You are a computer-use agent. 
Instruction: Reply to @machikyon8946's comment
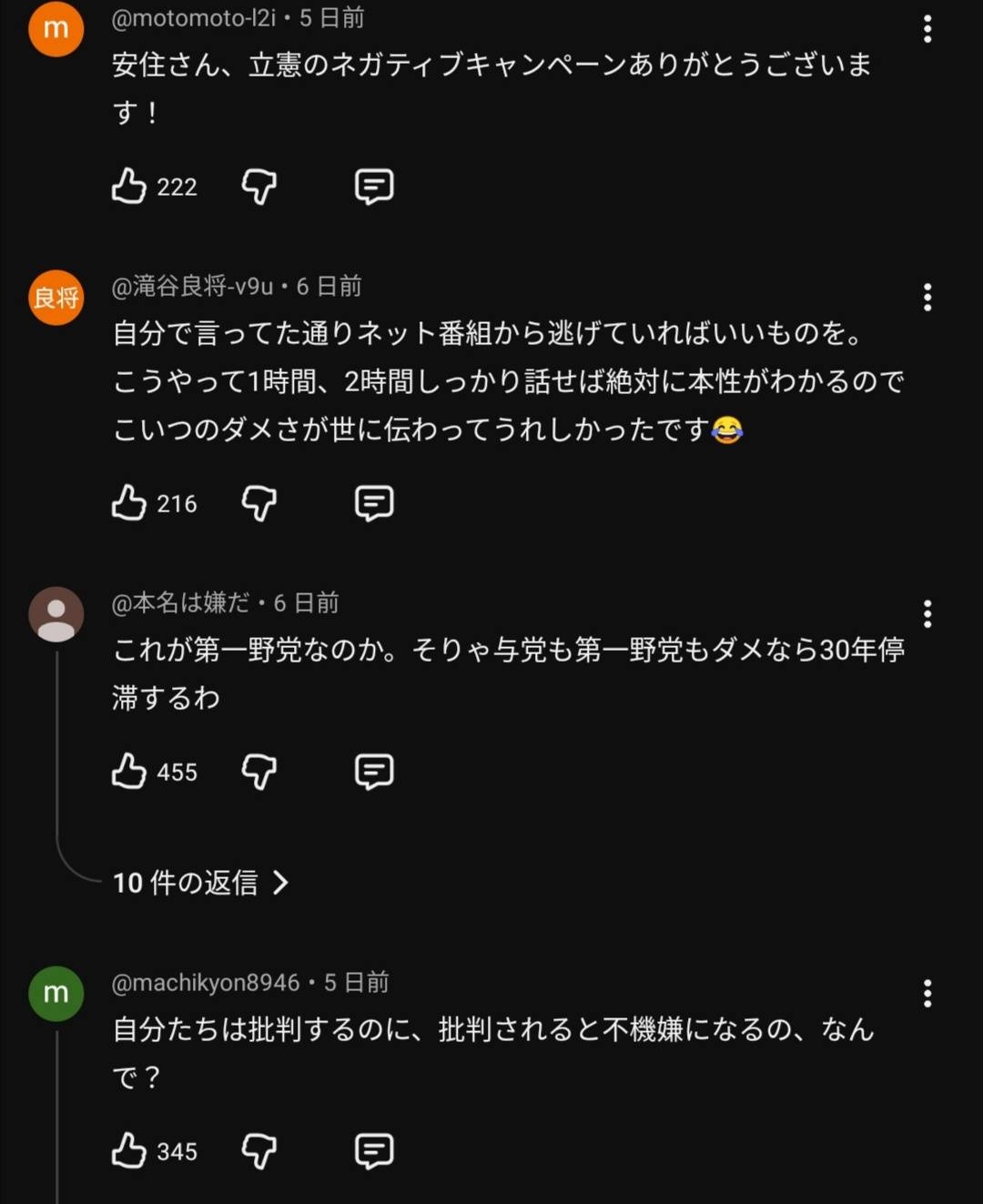tap(373, 1151)
